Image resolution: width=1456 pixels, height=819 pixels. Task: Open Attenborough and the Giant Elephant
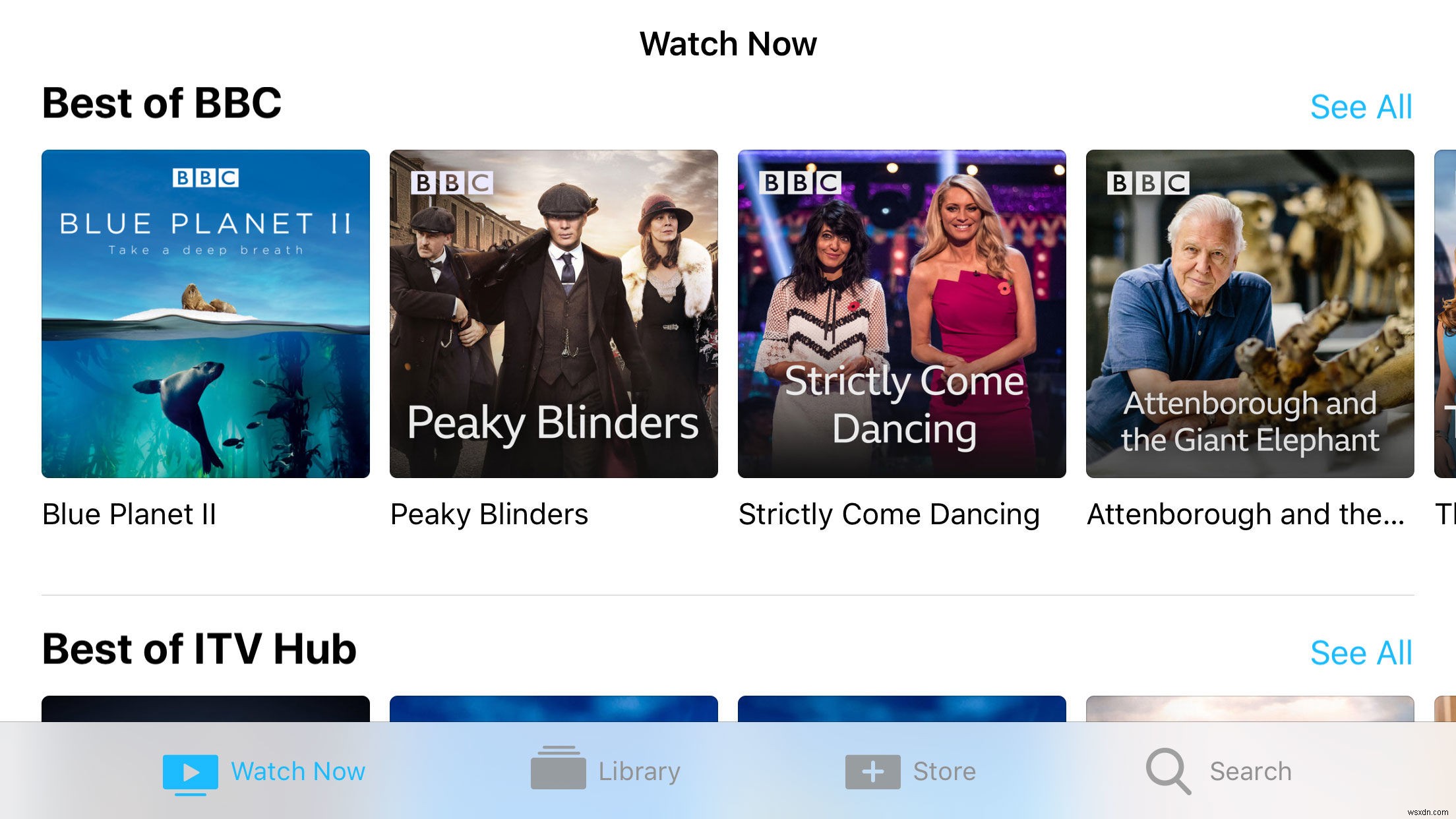coord(1250,314)
